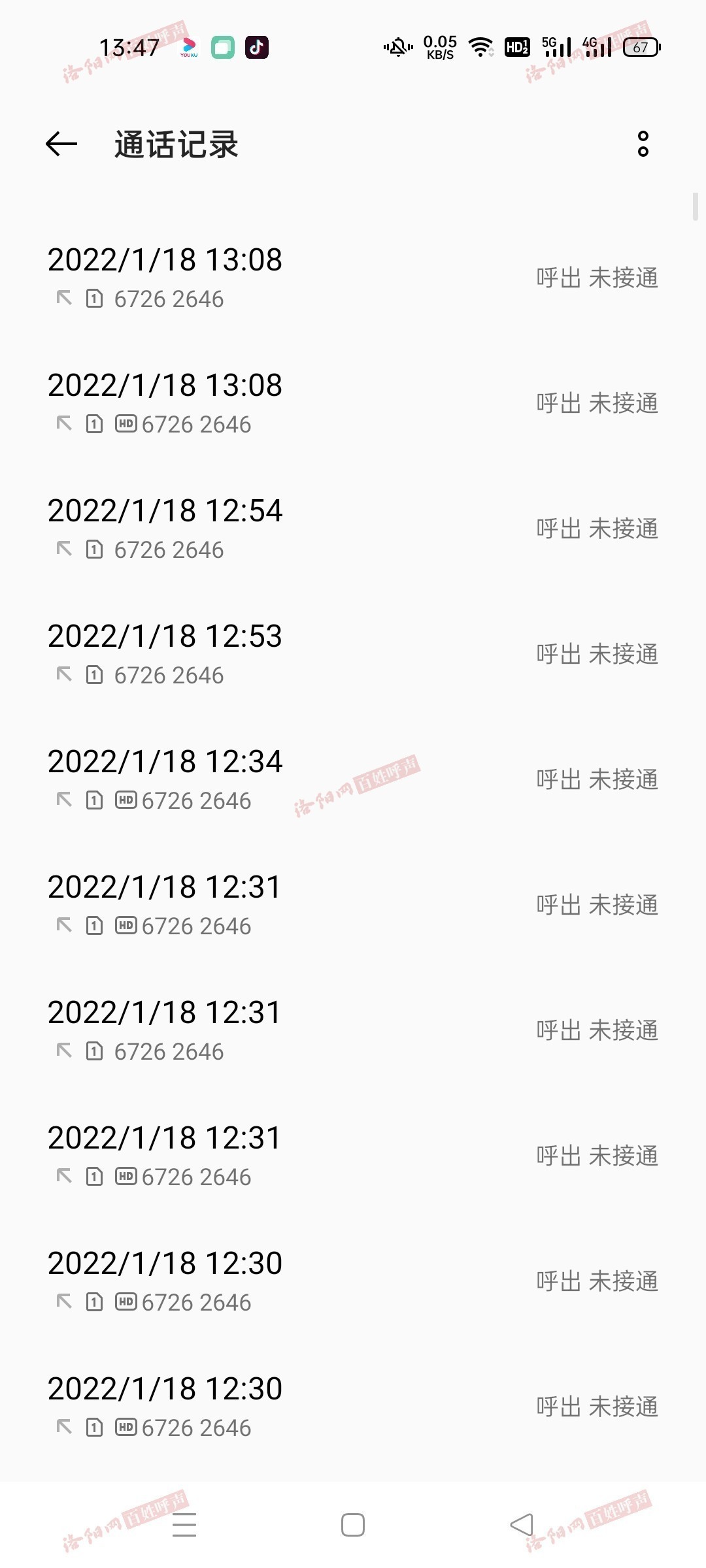Tap the SIM 1 icon on the 12:53 call
This screenshot has height=1568, width=706.
tap(95, 675)
